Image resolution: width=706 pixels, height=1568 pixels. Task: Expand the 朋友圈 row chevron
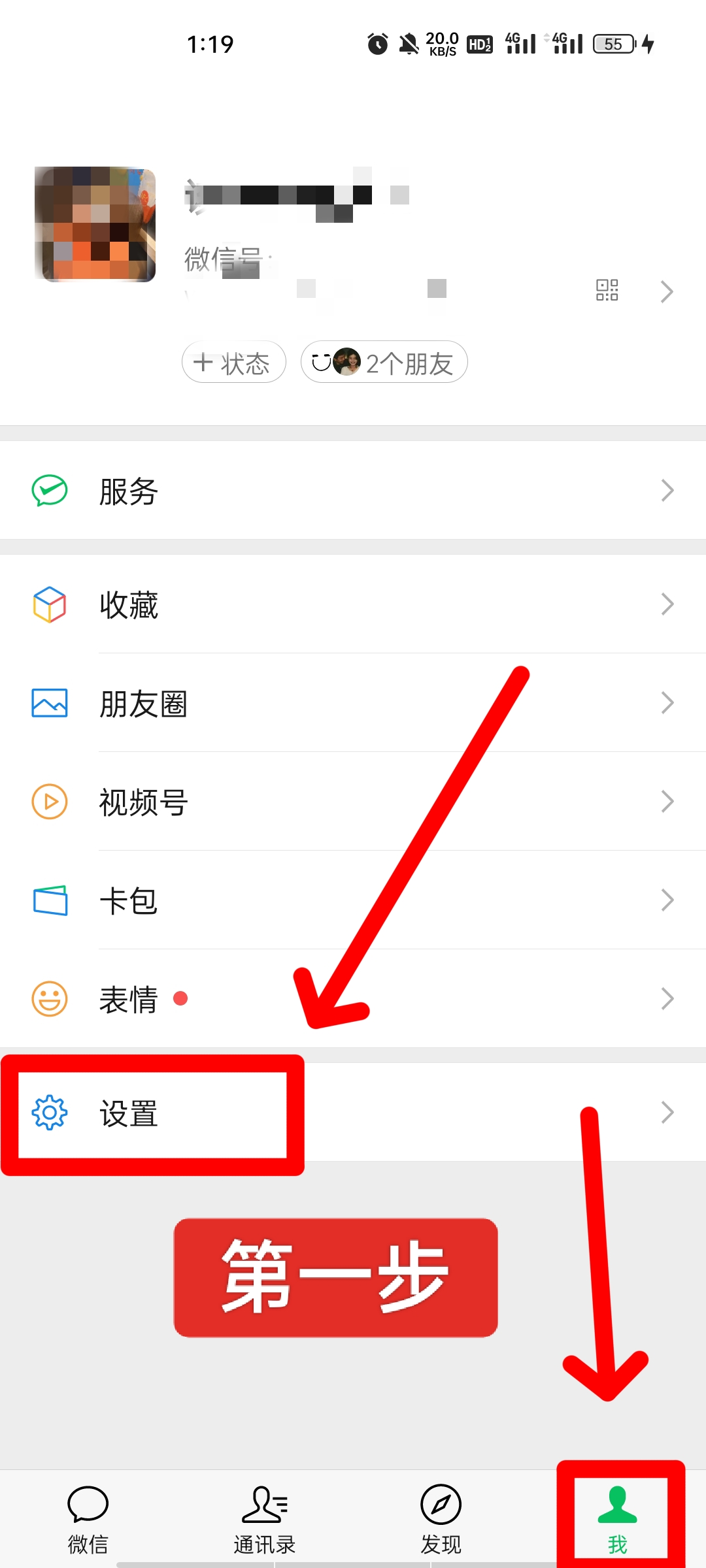667,703
